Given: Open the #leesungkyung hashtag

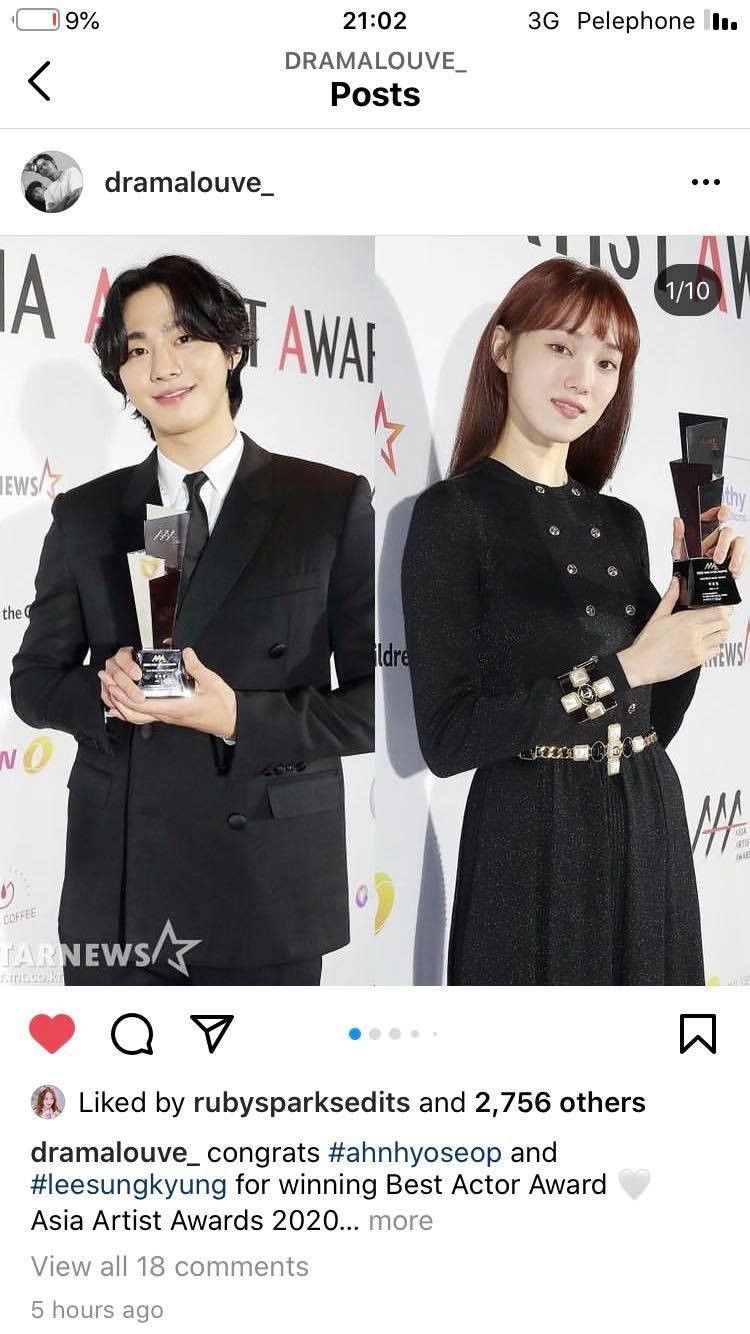Looking at the screenshot, I should tap(129, 1185).
